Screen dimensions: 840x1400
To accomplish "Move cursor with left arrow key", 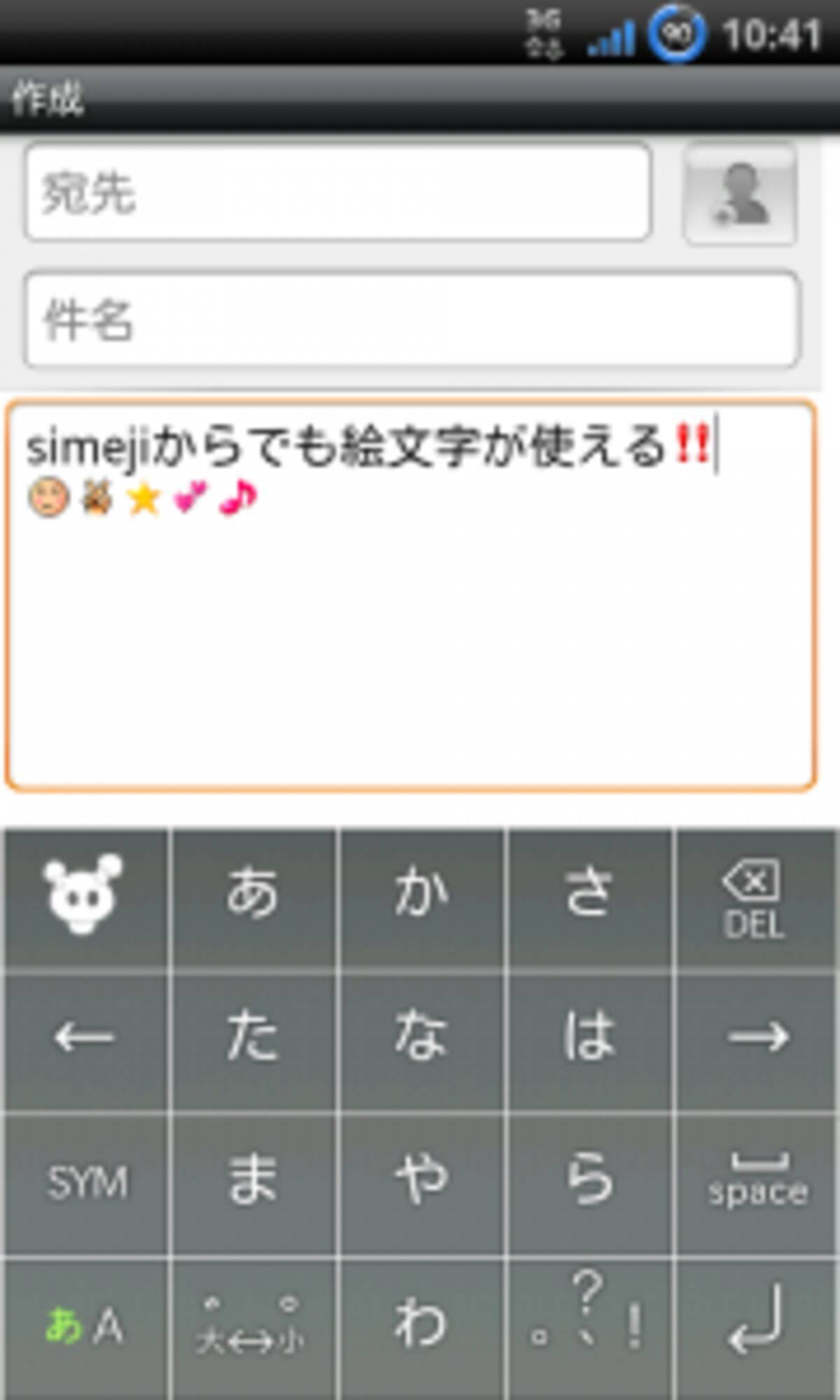I will [84, 1037].
